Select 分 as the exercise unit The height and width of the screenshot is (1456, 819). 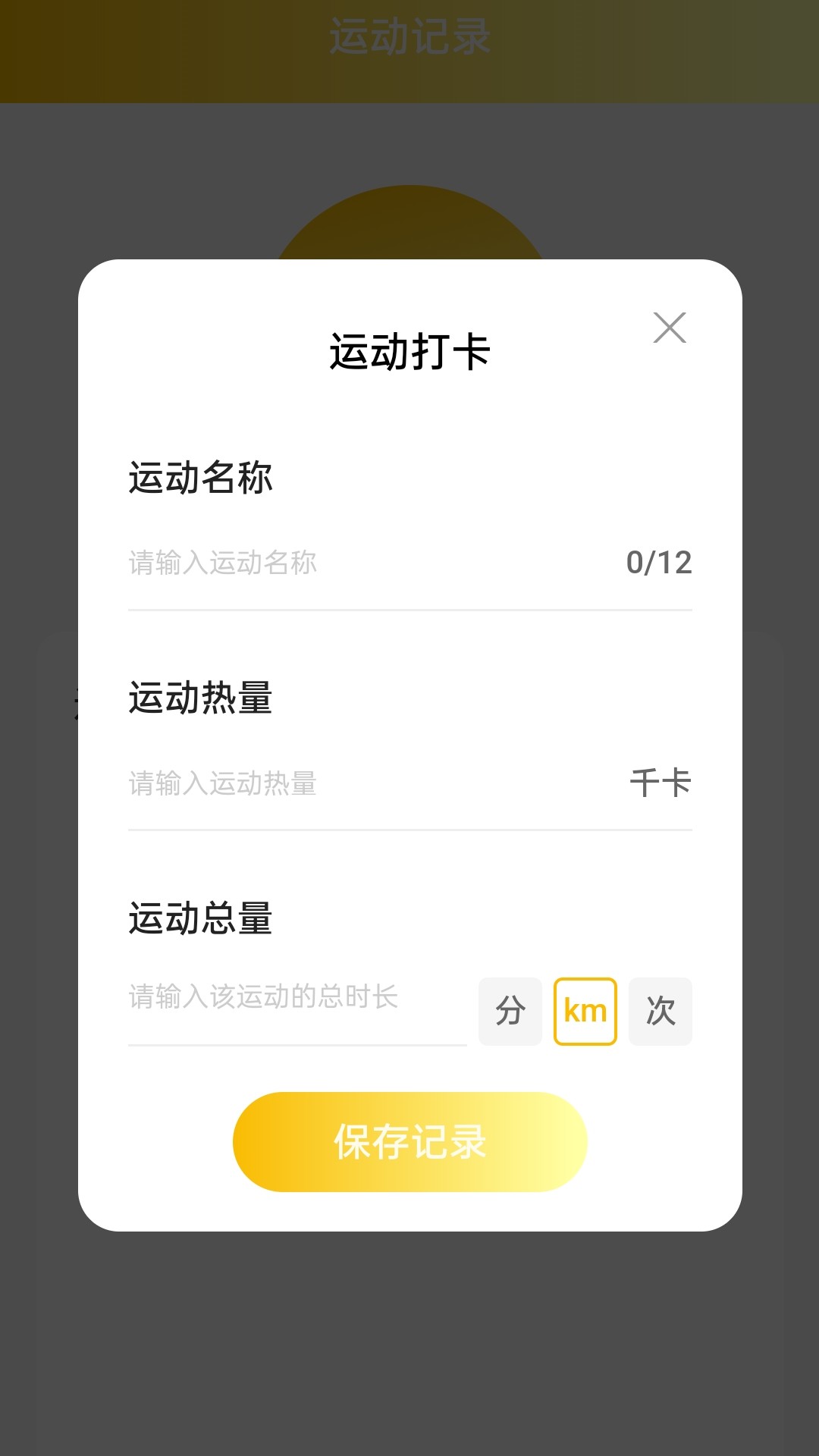pos(510,1011)
